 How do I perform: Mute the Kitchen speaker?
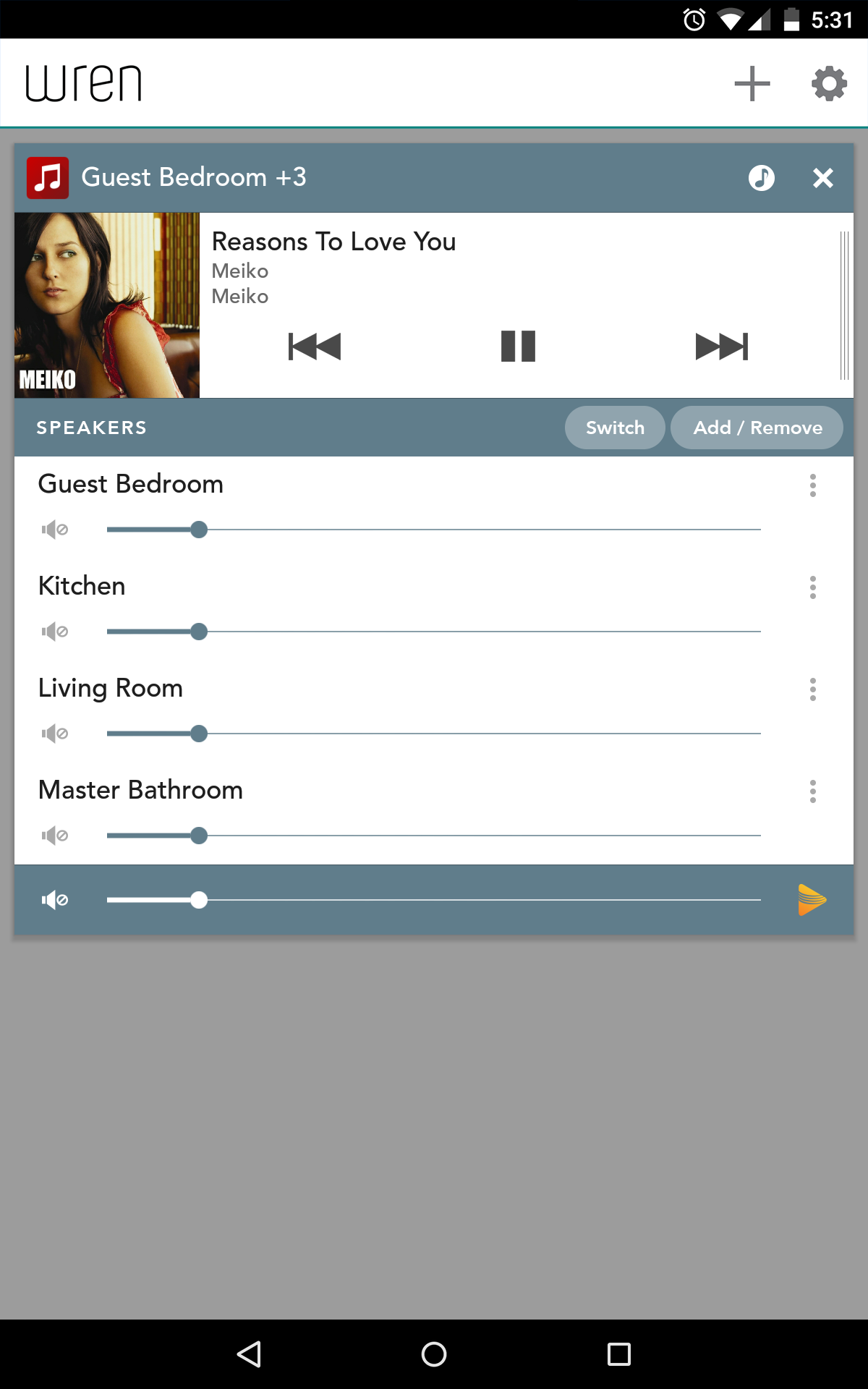tap(55, 631)
